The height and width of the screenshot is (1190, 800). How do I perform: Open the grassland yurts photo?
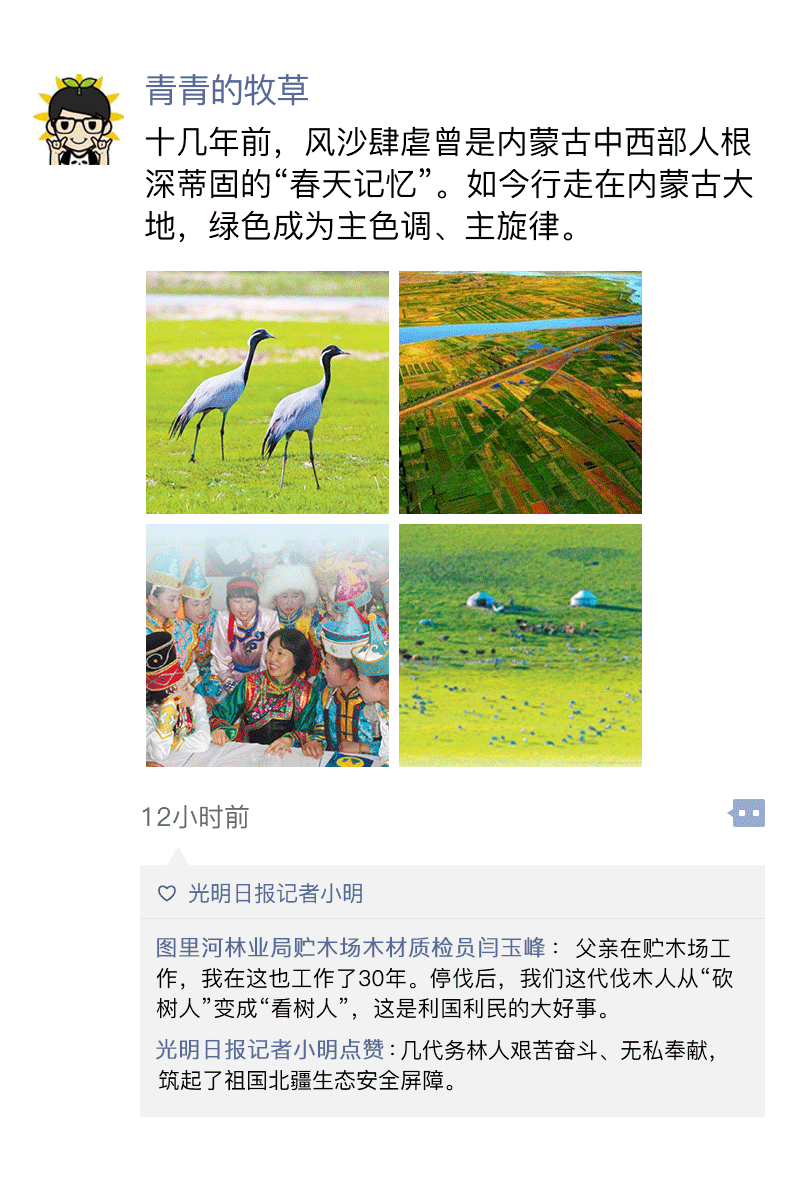click(x=520, y=645)
